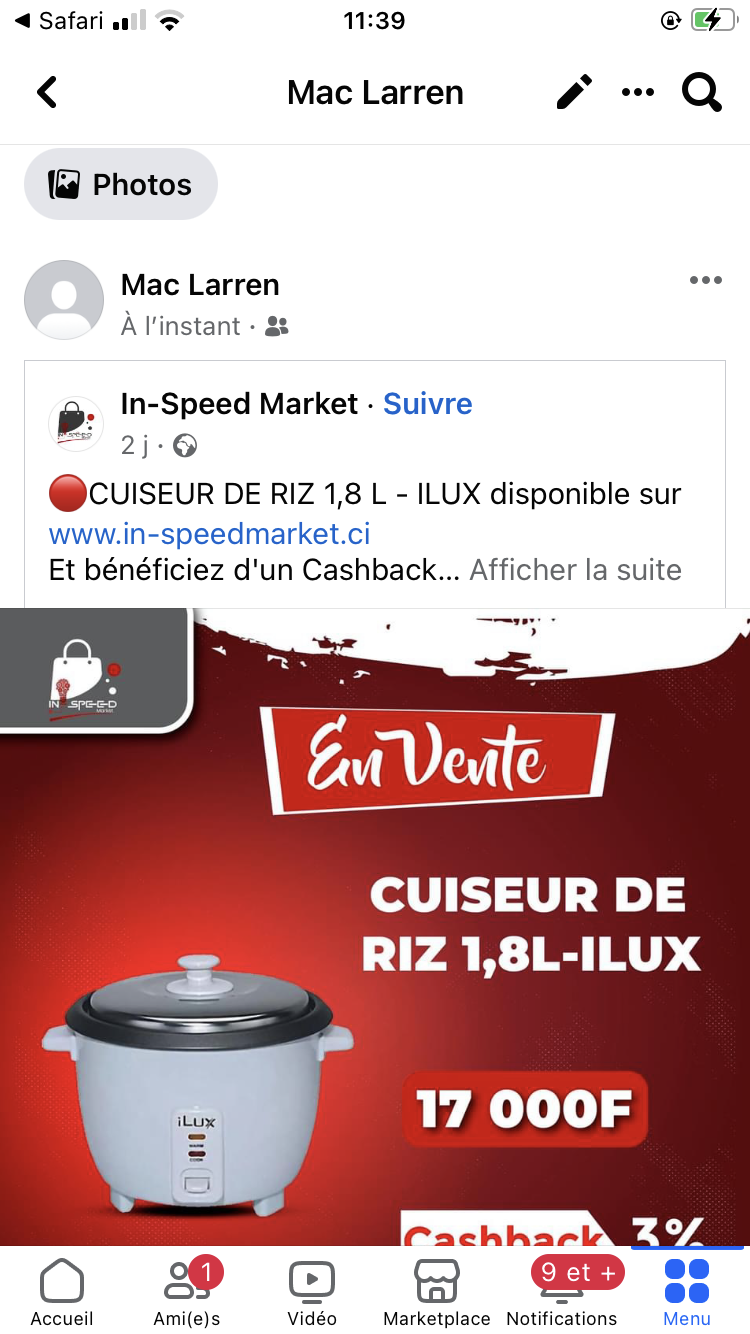Check the Notifications tab

pos(562,1291)
